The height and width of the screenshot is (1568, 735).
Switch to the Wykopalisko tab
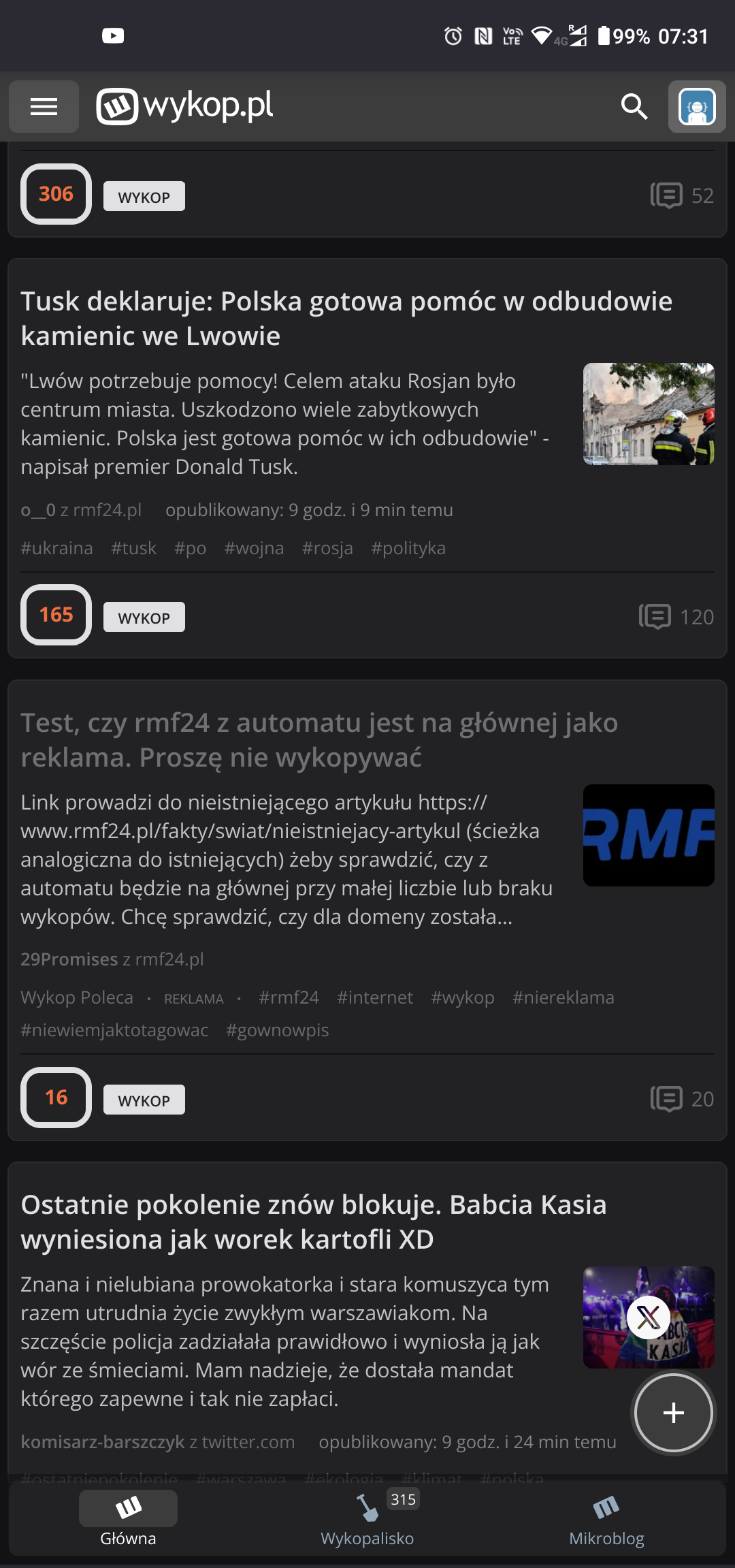[x=367, y=1520]
